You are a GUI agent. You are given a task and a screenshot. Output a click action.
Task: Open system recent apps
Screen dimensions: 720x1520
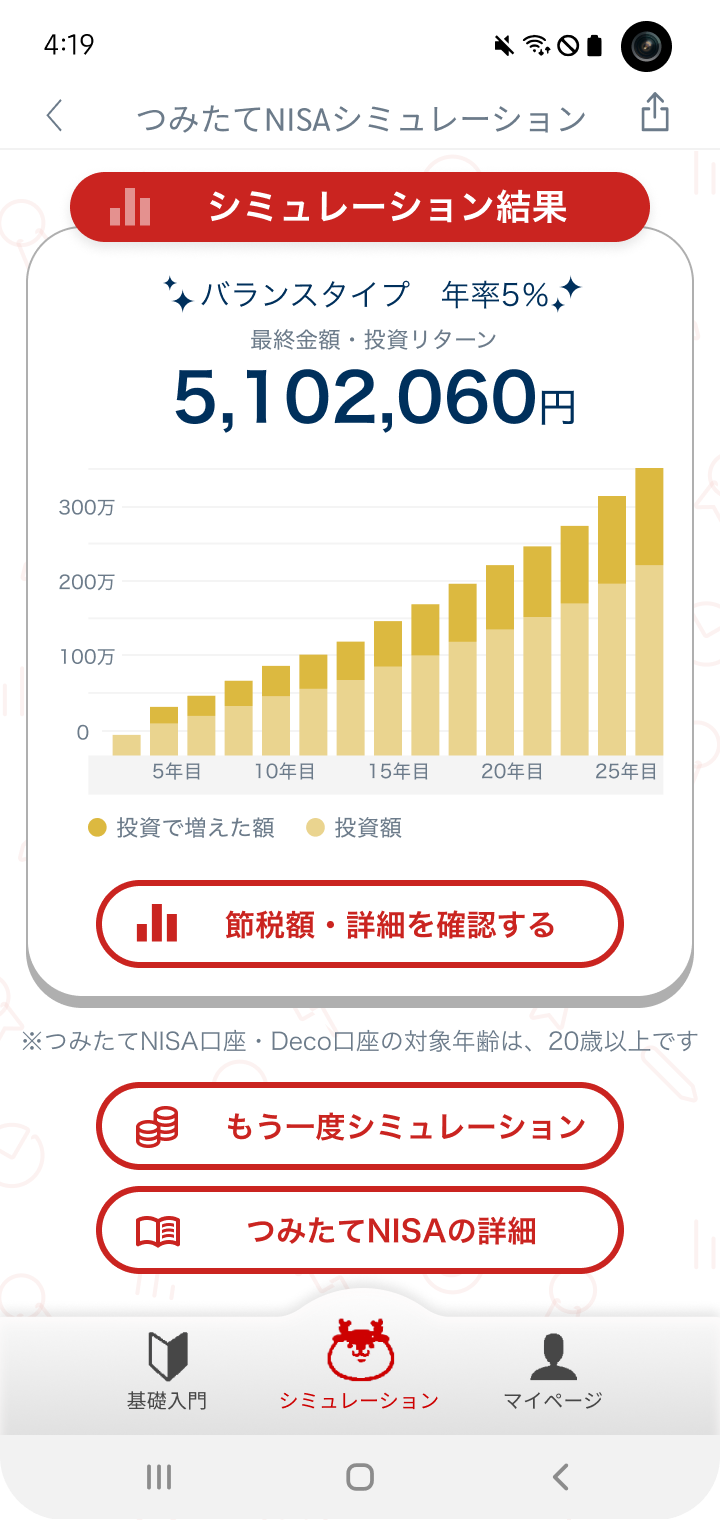159,1476
